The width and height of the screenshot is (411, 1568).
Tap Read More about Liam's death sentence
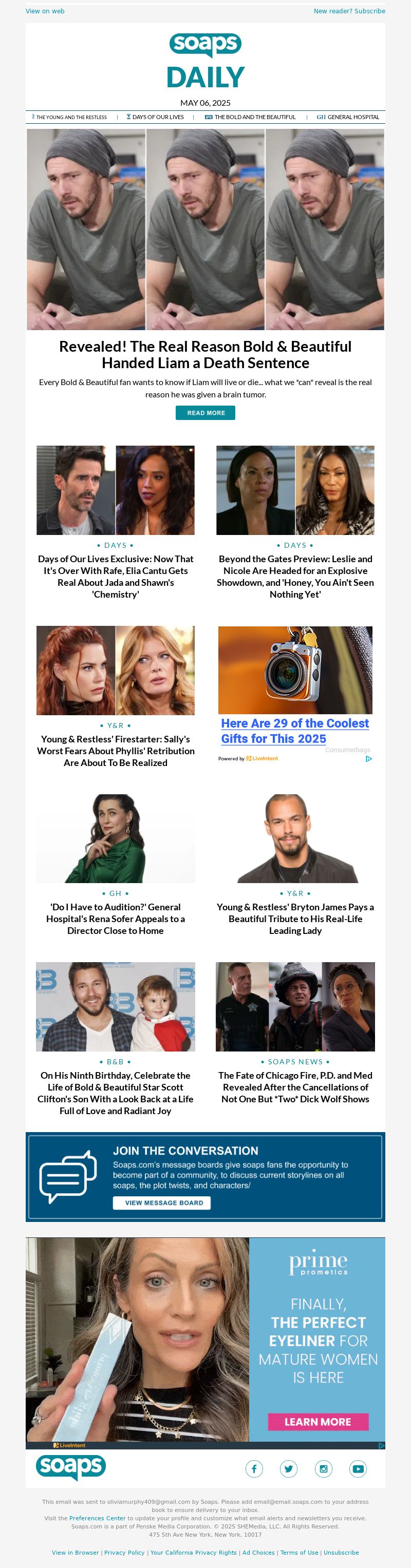click(x=205, y=413)
